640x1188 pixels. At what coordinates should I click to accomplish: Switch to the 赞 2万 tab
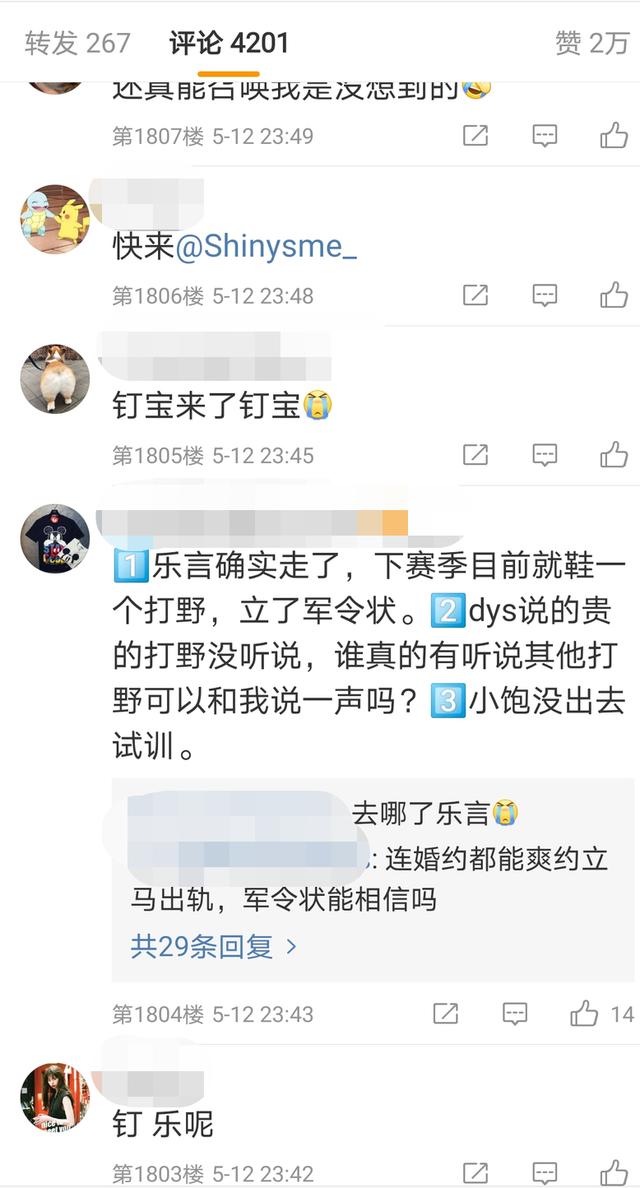(x=592, y=43)
